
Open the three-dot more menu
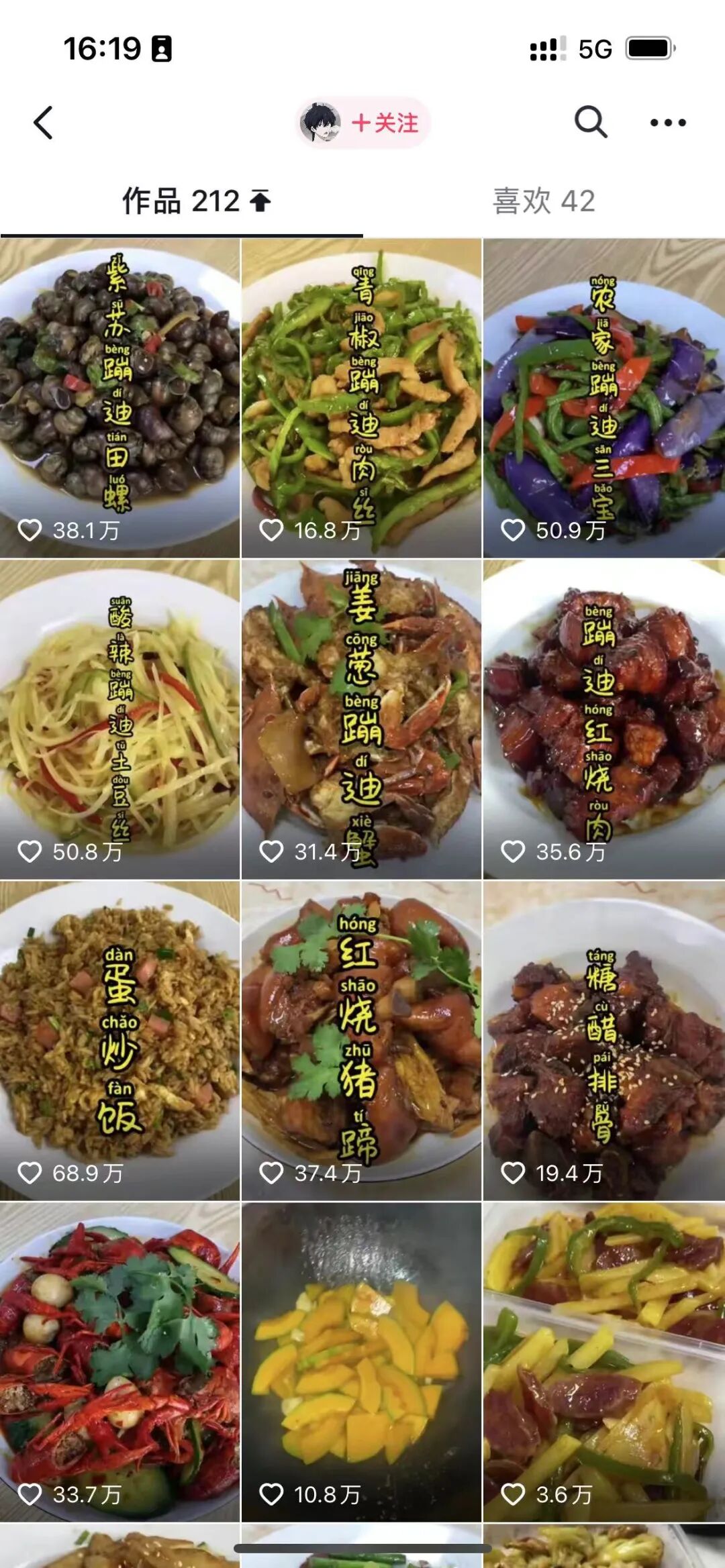coord(668,123)
